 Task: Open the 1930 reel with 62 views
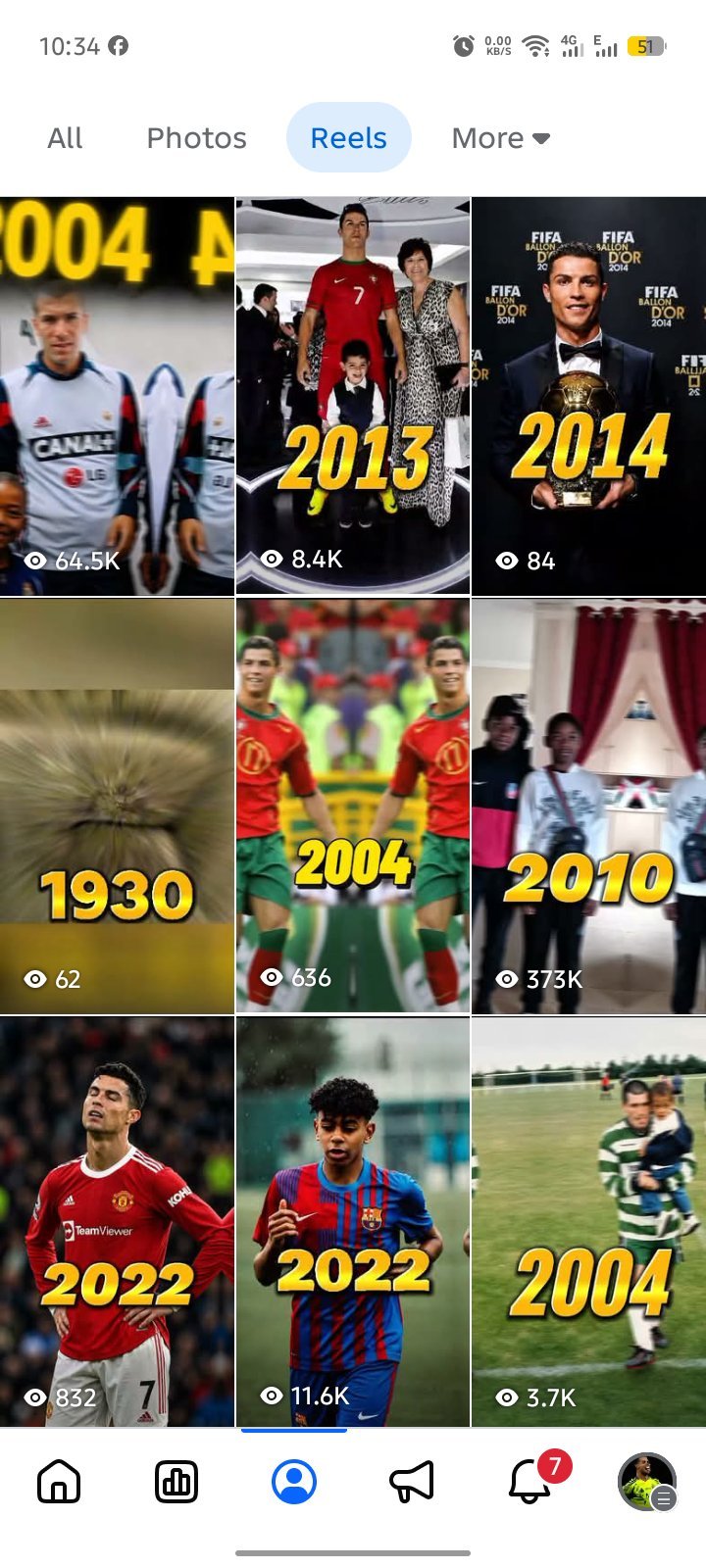pyautogui.click(x=117, y=806)
